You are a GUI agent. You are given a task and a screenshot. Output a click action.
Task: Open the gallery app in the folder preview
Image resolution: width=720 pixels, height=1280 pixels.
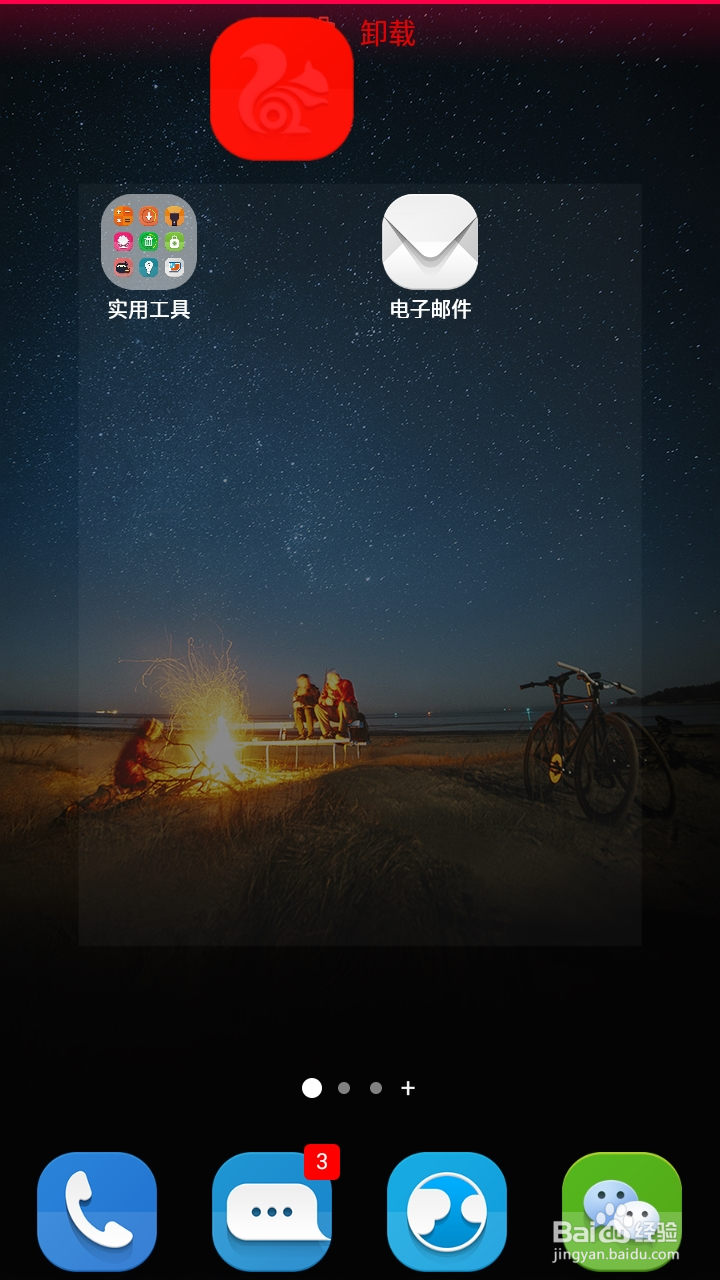click(x=174, y=266)
